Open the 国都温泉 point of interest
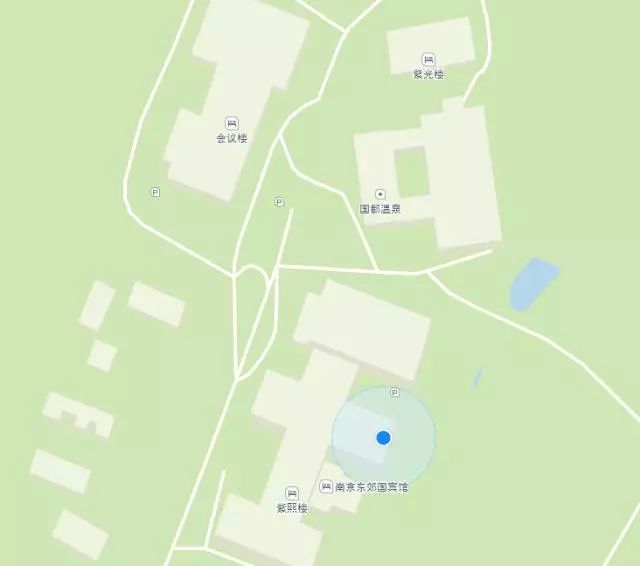 pyautogui.click(x=380, y=194)
